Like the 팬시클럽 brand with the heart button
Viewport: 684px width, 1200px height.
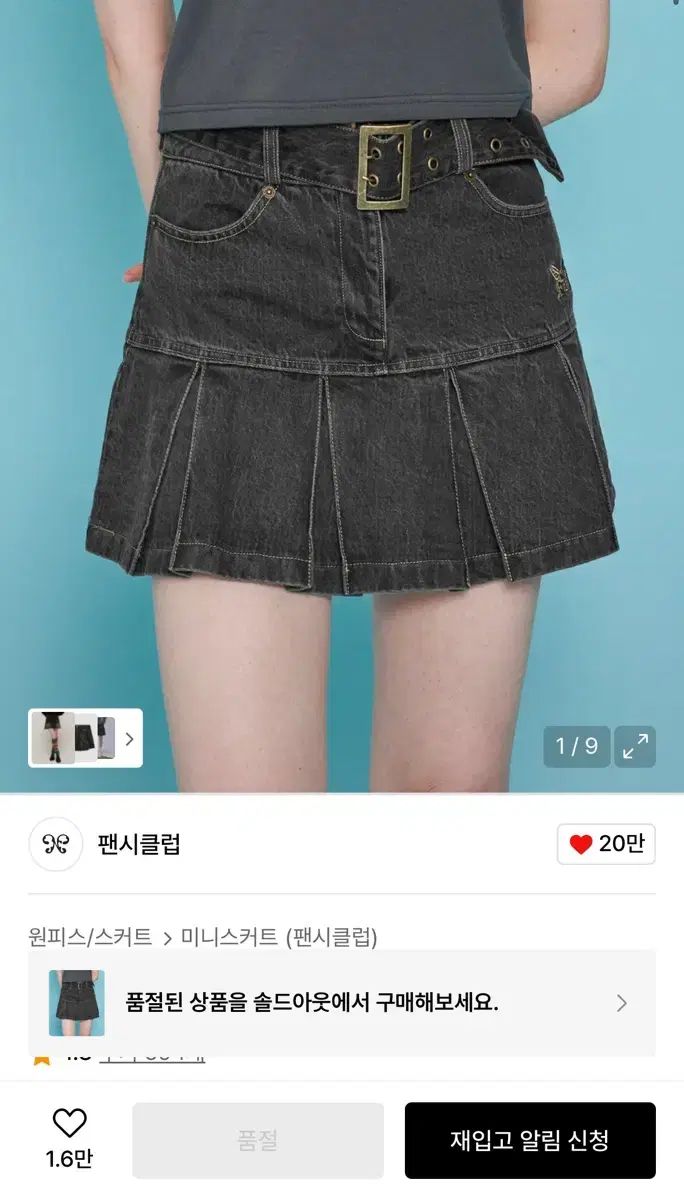coord(606,844)
